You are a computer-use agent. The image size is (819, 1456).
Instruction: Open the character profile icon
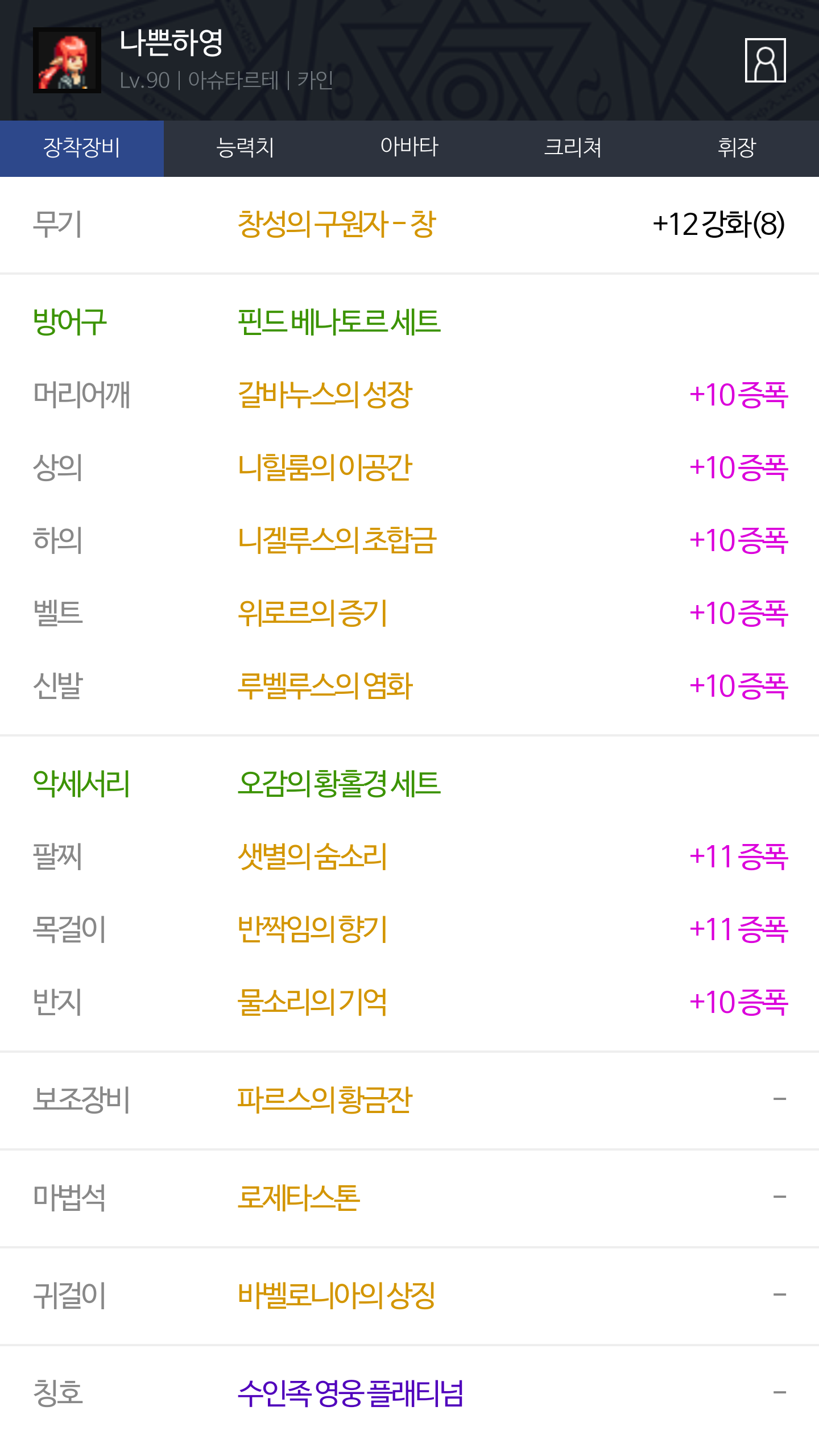[x=765, y=60]
